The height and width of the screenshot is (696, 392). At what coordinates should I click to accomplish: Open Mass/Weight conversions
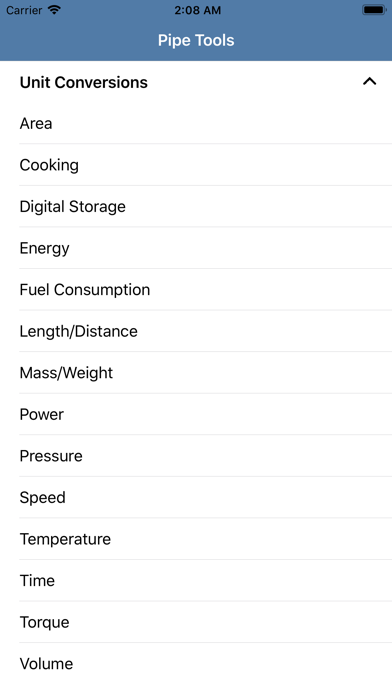(196, 373)
